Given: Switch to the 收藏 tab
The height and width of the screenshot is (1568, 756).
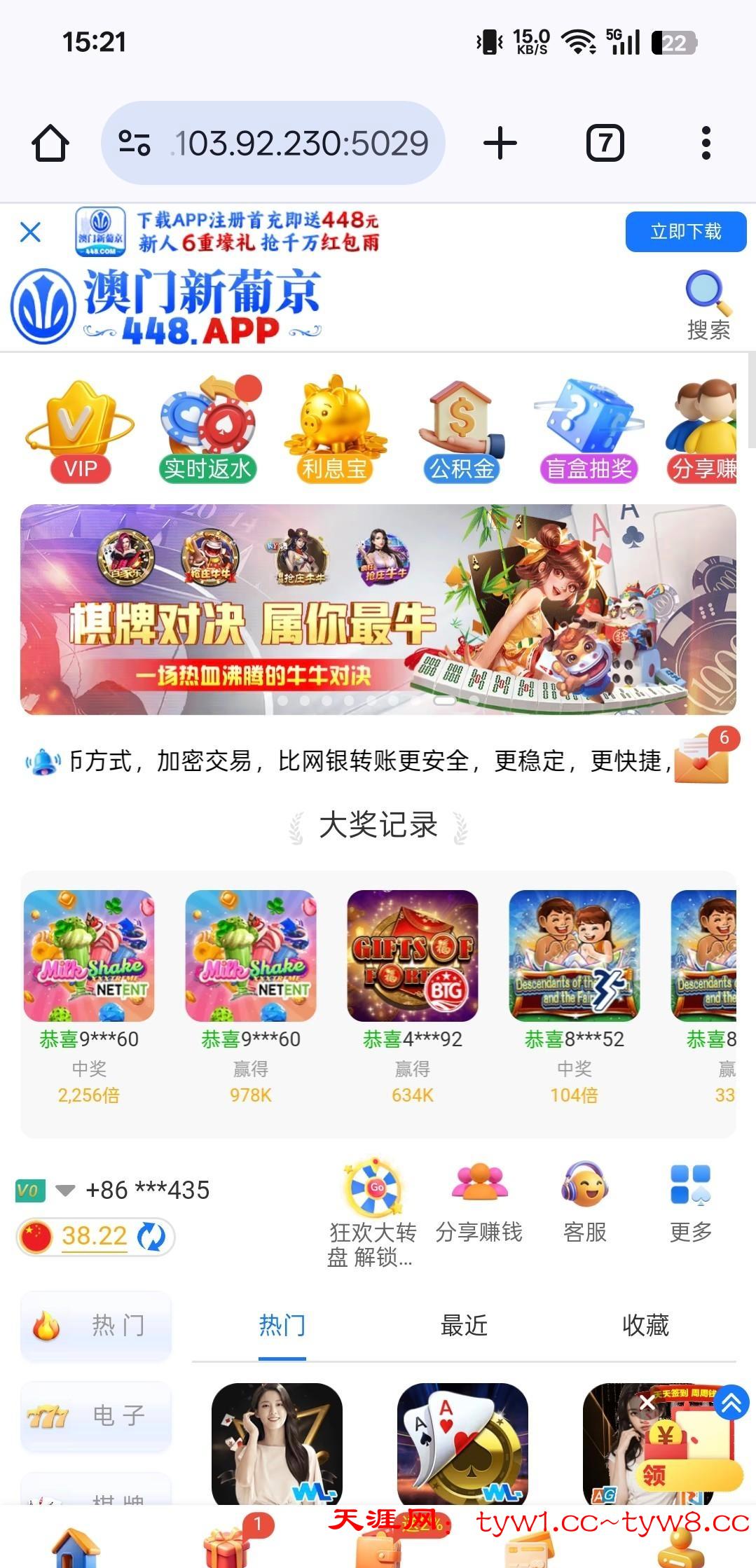Looking at the screenshot, I should point(645,1326).
